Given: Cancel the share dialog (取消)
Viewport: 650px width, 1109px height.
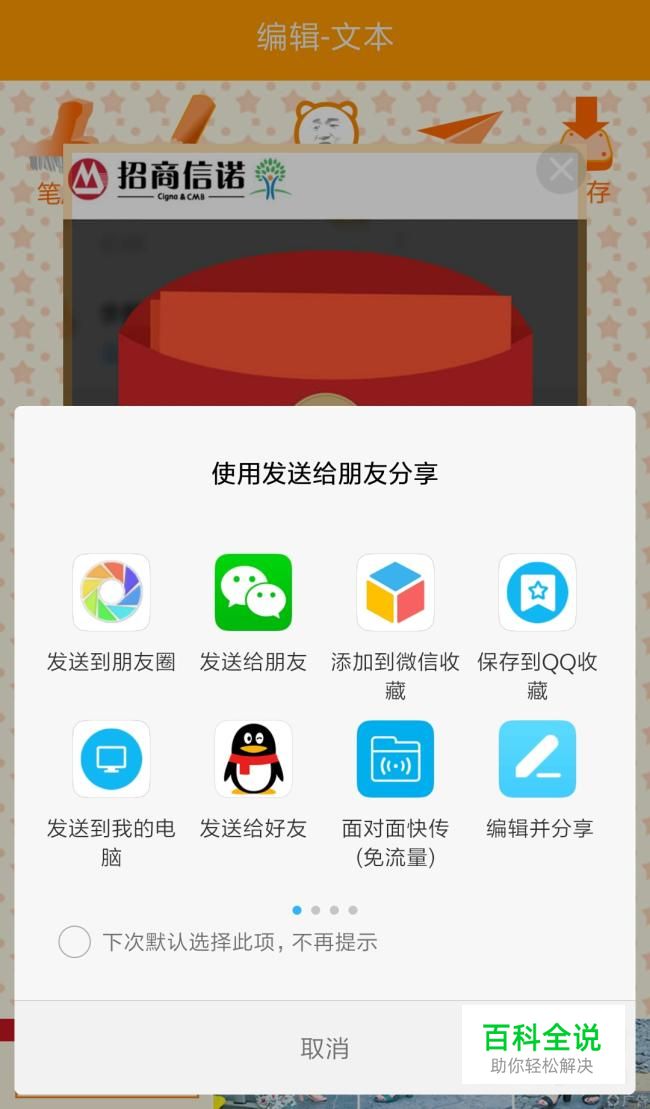Looking at the screenshot, I should coord(324,1048).
